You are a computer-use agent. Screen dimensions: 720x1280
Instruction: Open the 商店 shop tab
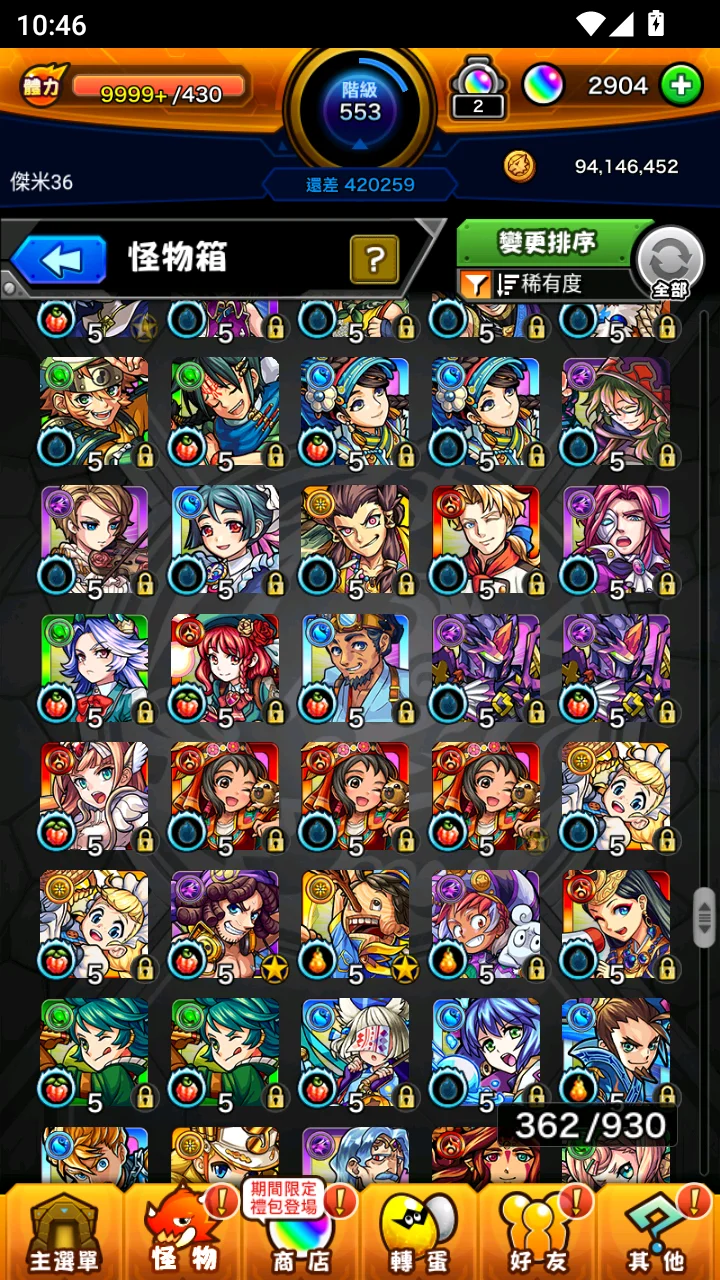[x=298, y=1232]
